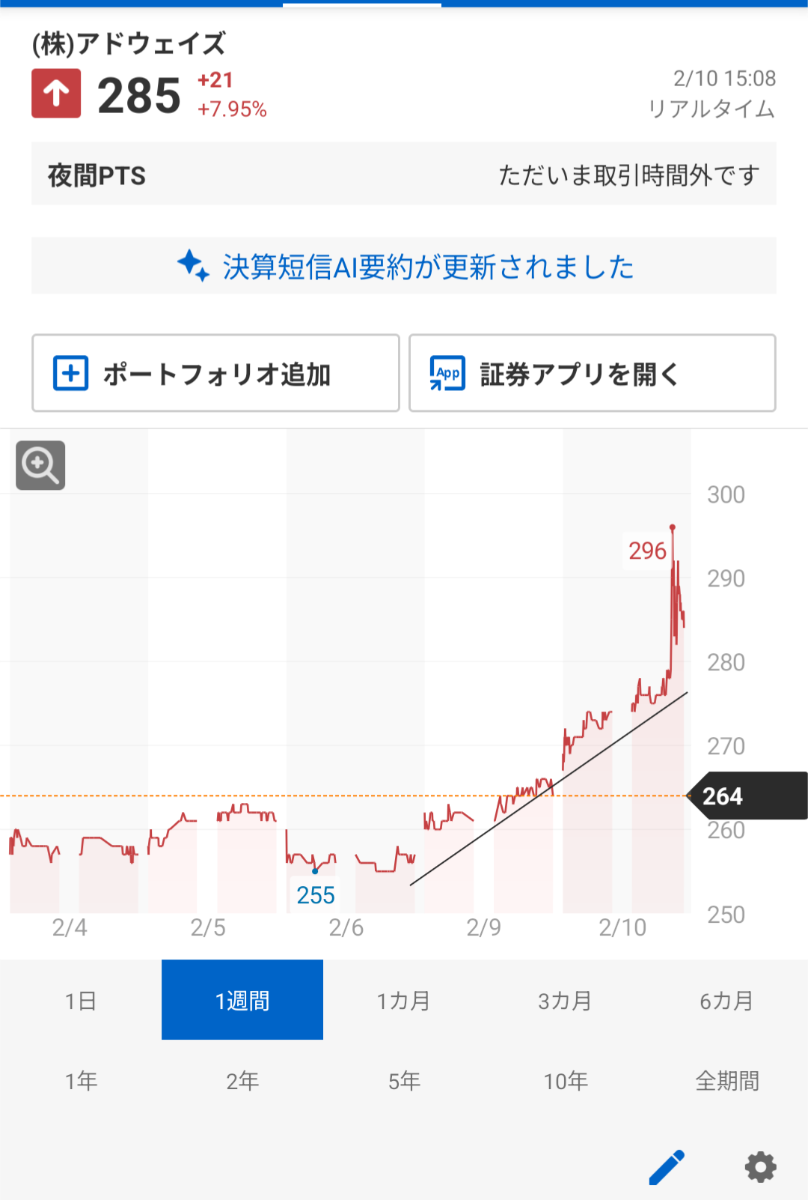
Task: Switch chart to 1日 view
Action: [x=80, y=999]
